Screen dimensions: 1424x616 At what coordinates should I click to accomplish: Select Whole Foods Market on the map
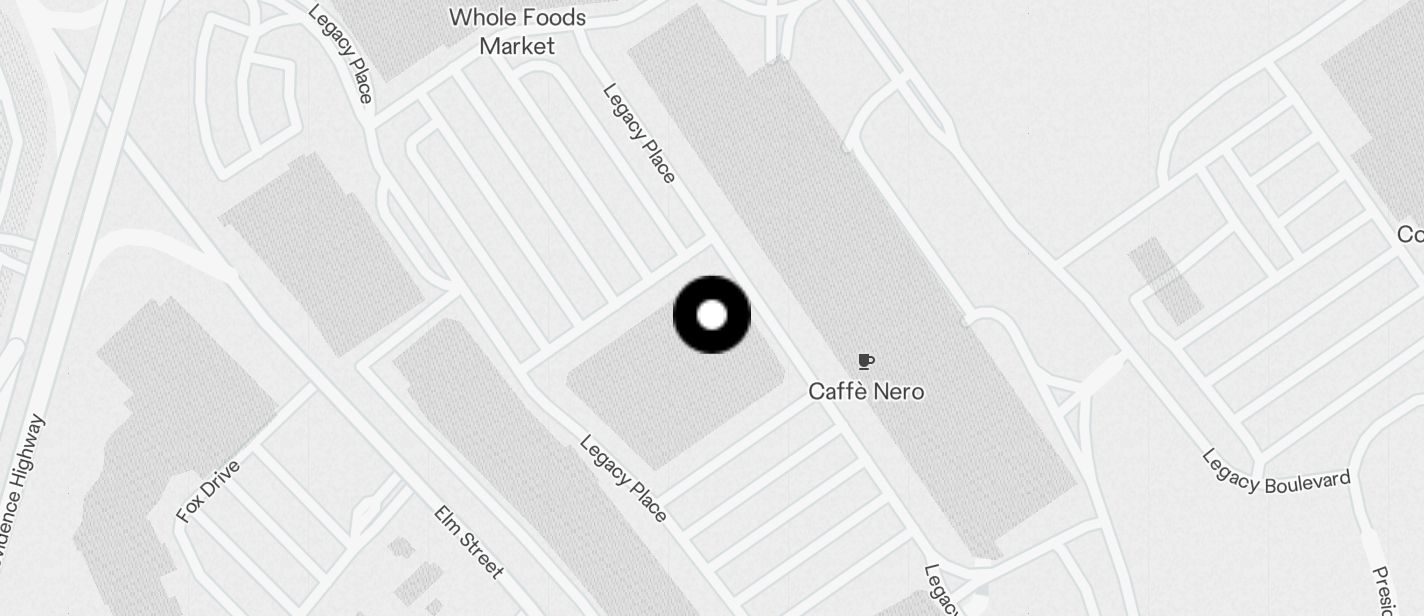516,31
